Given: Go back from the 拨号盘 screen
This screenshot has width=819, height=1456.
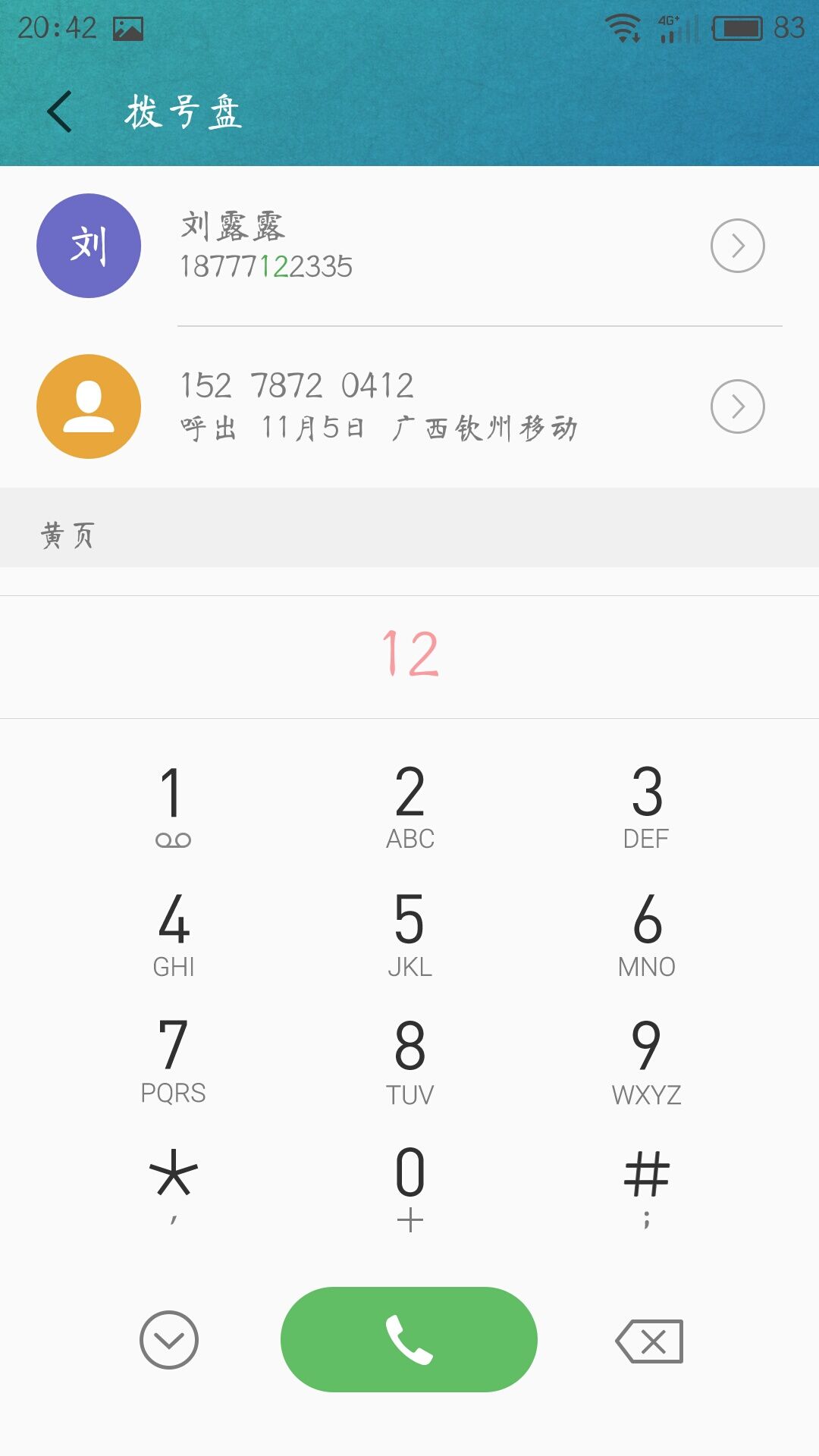Looking at the screenshot, I should pyautogui.click(x=59, y=112).
